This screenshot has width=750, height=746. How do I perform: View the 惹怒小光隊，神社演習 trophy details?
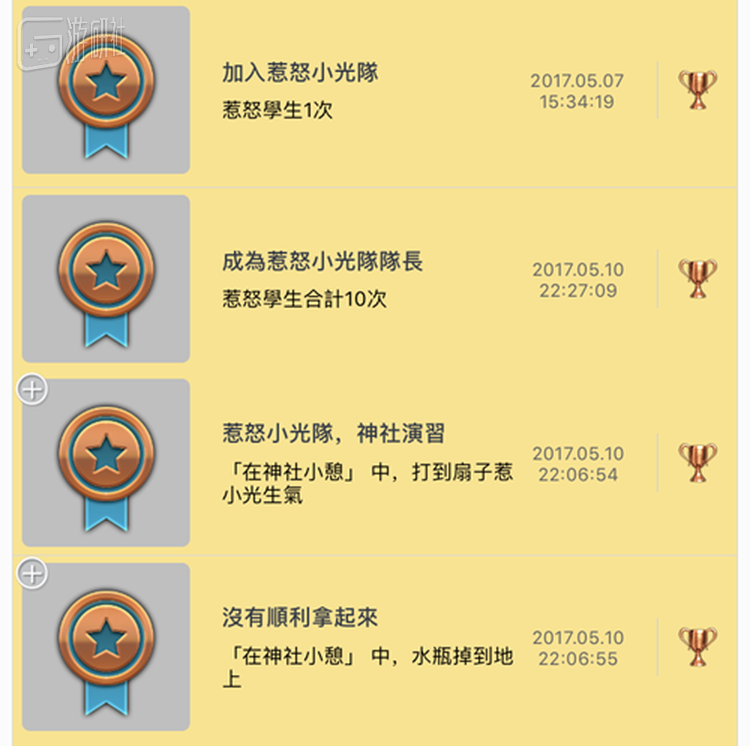[333, 434]
